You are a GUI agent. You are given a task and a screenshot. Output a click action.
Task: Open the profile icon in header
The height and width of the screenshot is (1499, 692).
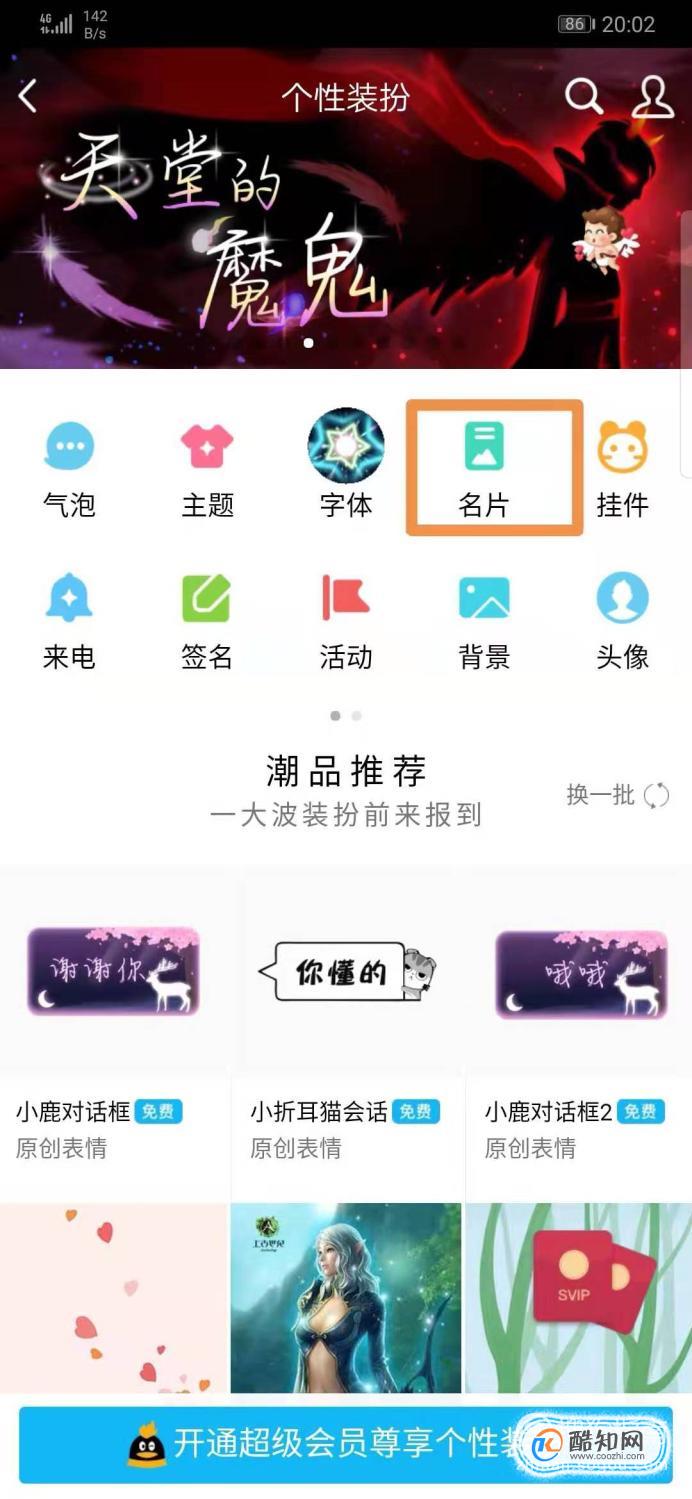click(652, 97)
